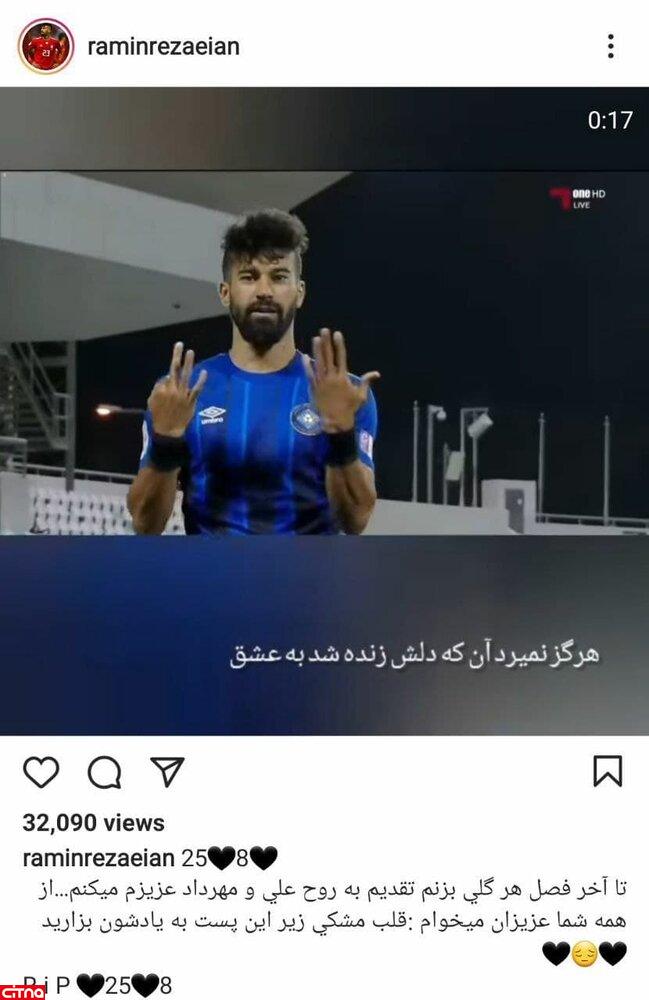Viewport: 649px width, 1000px height.
Task: Open comments on this post
Action: [104, 772]
